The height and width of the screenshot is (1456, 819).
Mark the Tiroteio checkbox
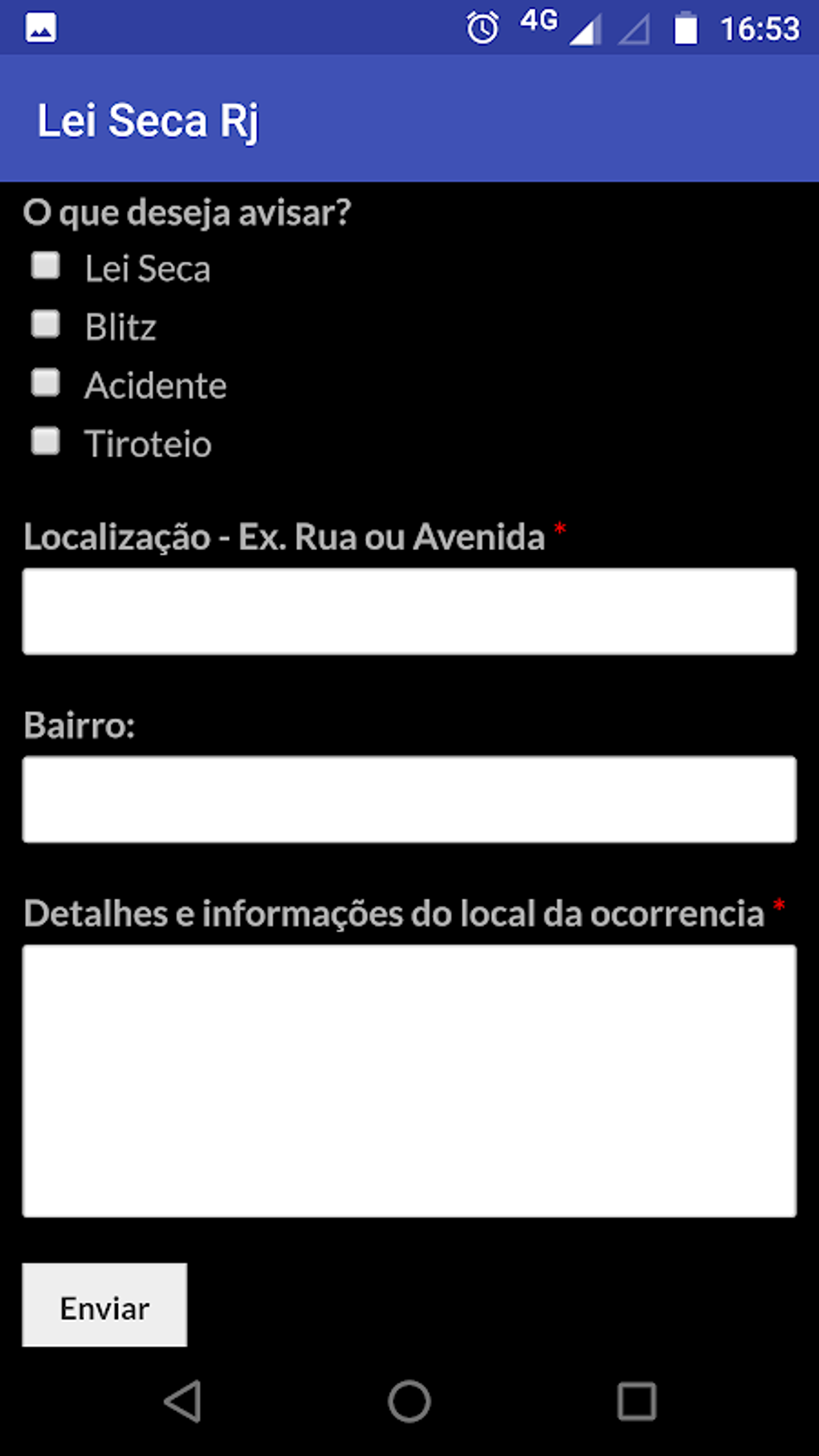(x=46, y=441)
